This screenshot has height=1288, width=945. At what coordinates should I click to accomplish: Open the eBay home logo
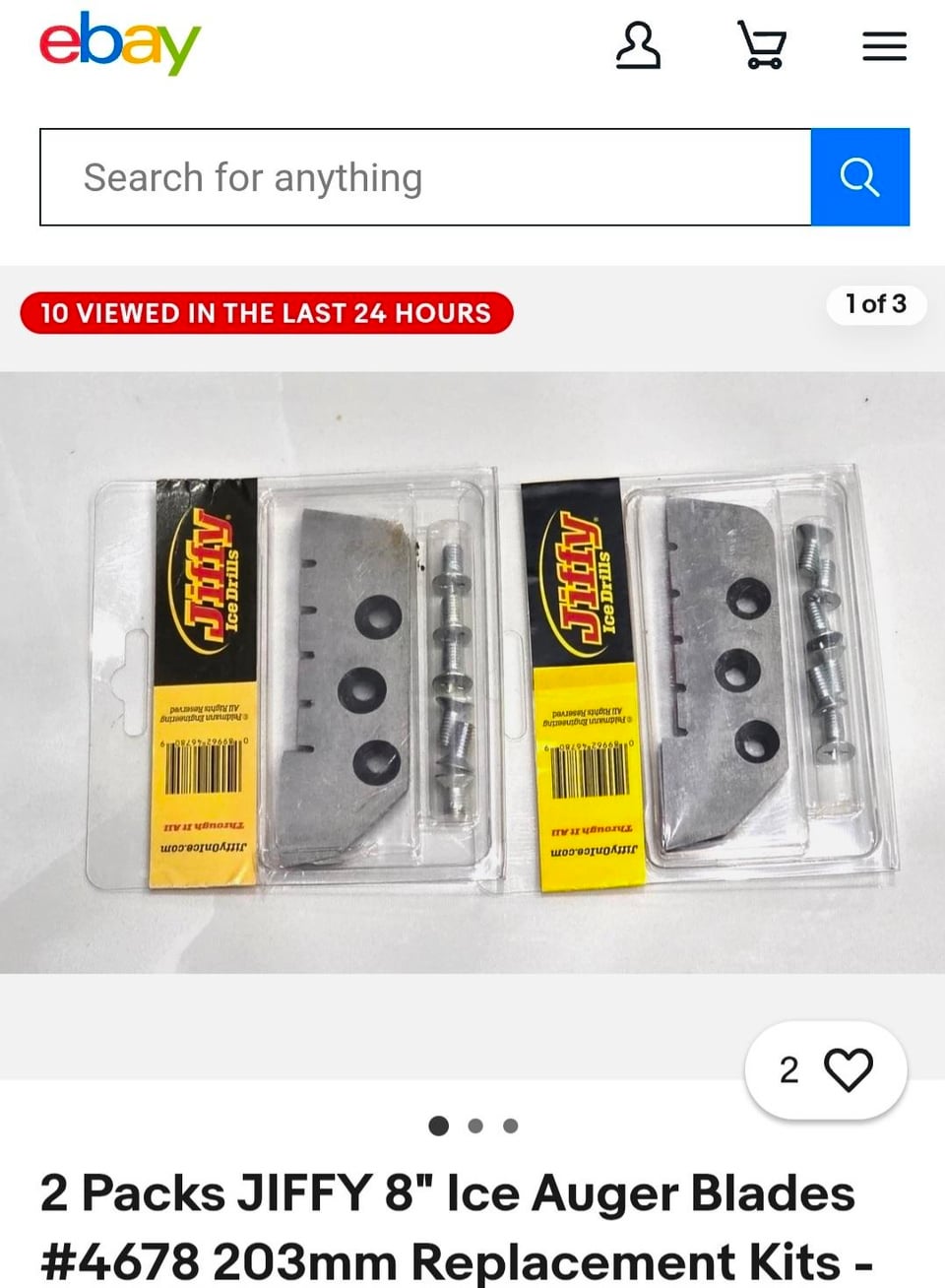(x=119, y=43)
